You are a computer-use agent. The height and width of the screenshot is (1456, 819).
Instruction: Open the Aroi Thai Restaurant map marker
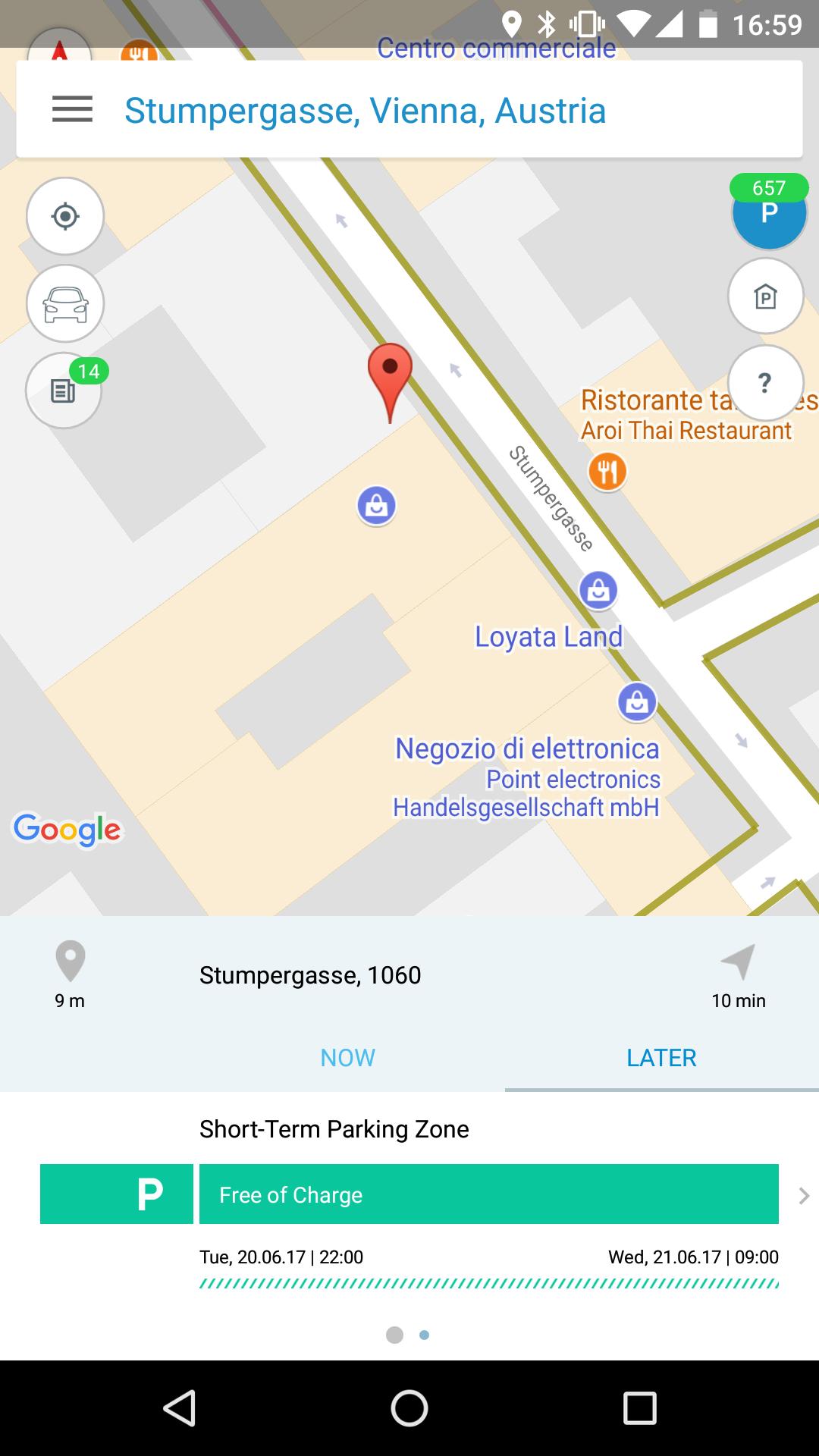tap(607, 471)
